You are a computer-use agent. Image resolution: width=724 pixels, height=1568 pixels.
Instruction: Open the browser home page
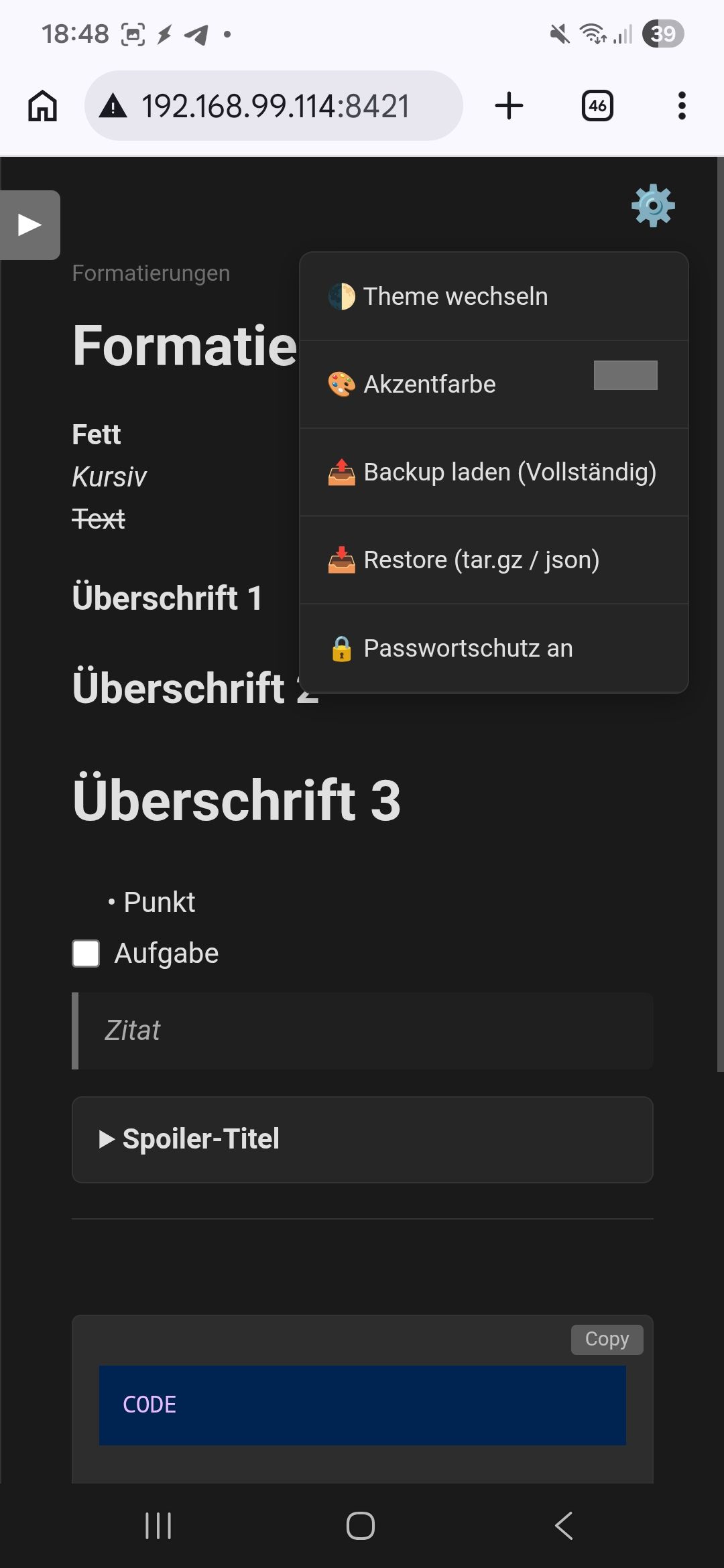click(x=43, y=106)
